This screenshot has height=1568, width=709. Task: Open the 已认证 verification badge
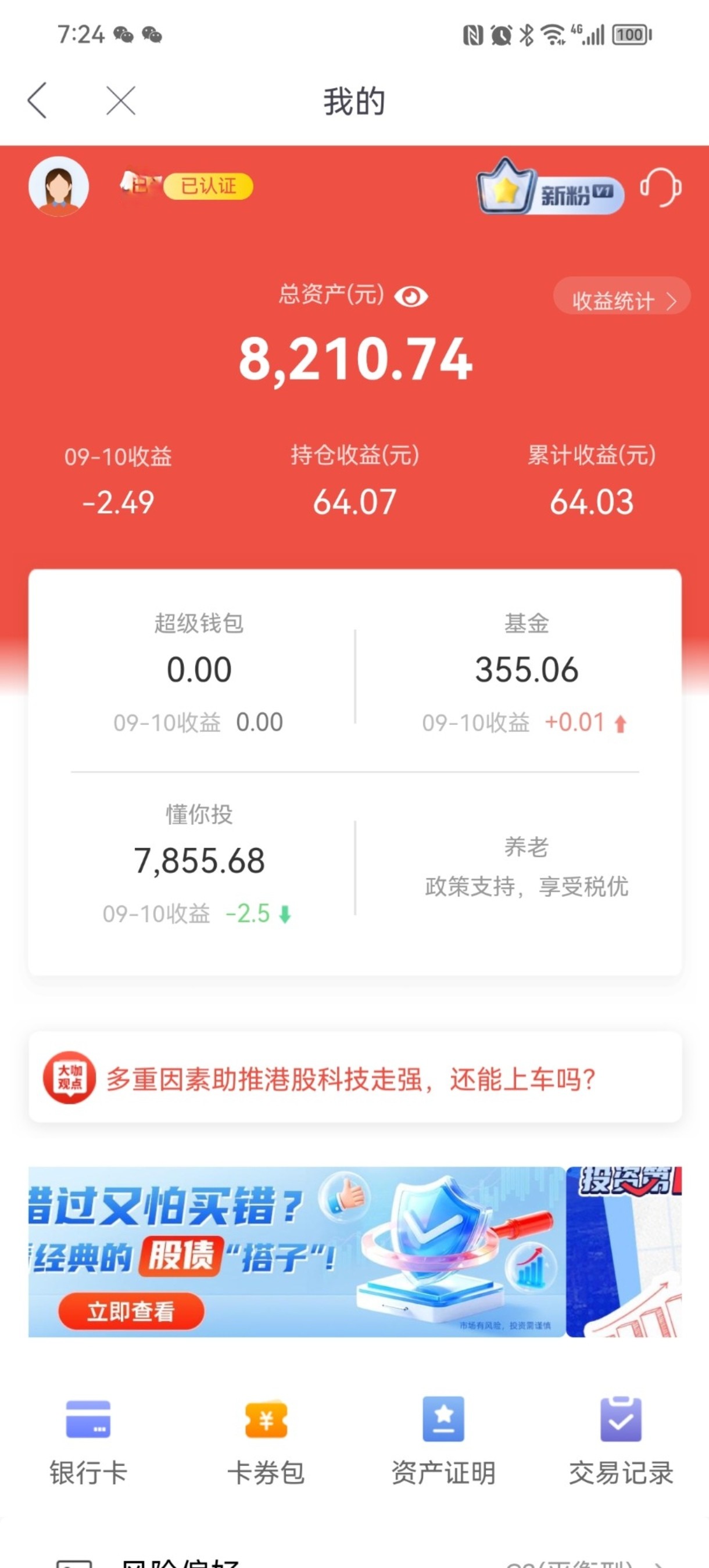[x=208, y=186]
